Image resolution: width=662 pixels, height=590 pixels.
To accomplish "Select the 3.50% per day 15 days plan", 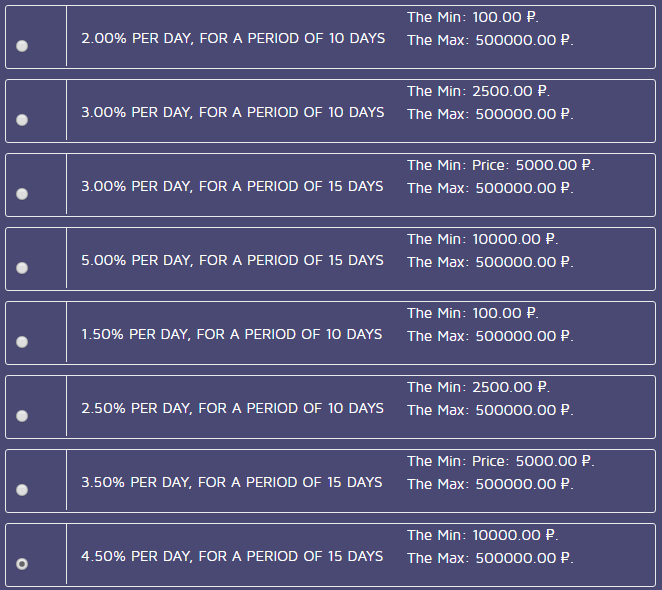I will click(x=22, y=490).
